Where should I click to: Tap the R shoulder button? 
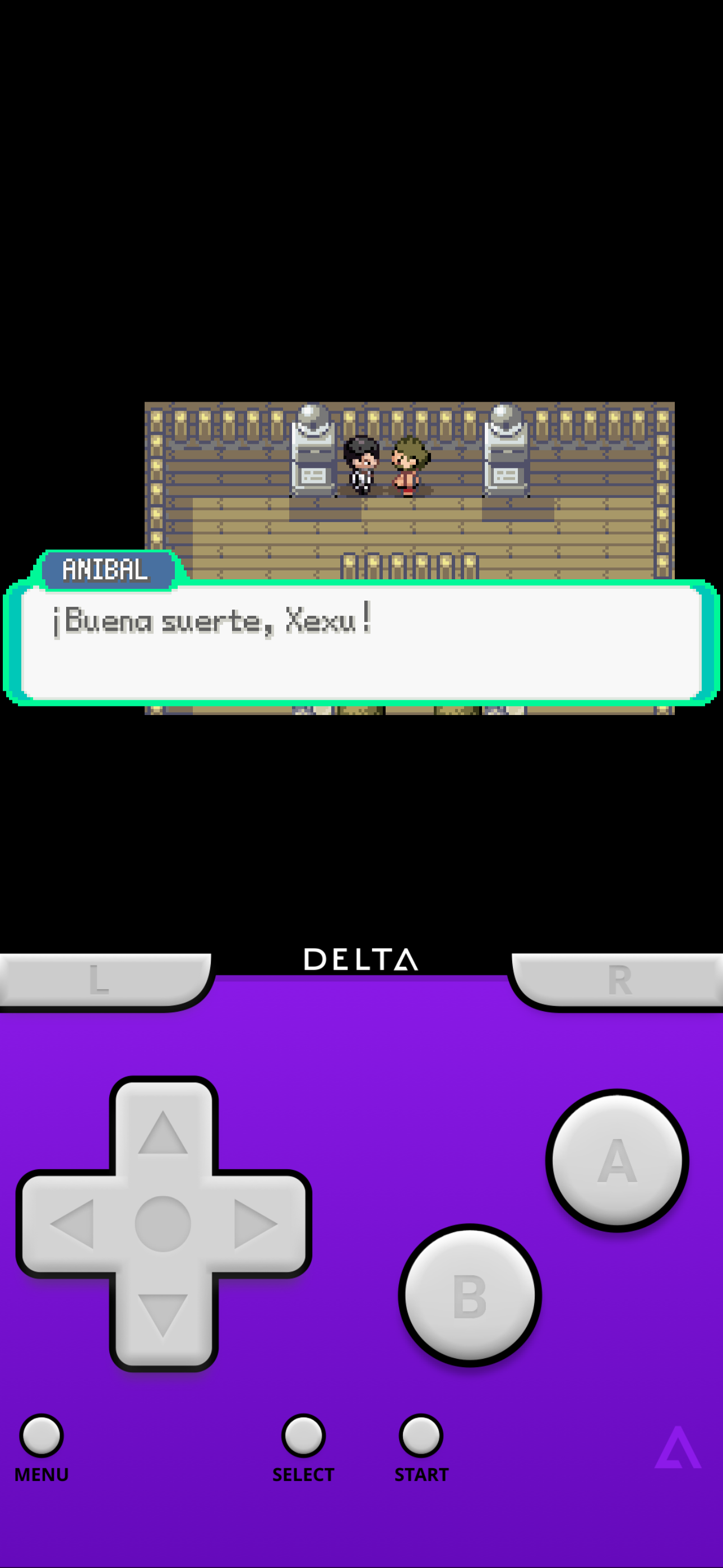pos(616,980)
